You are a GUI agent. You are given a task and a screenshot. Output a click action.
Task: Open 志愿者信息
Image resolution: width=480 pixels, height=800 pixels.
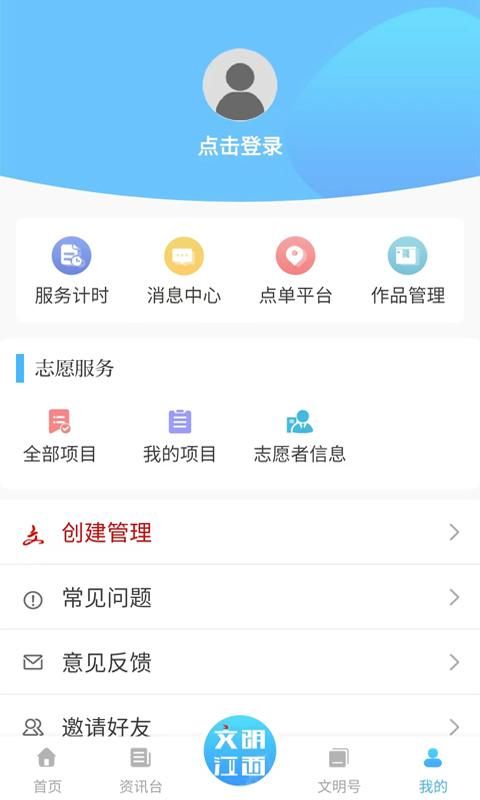[300, 436]
